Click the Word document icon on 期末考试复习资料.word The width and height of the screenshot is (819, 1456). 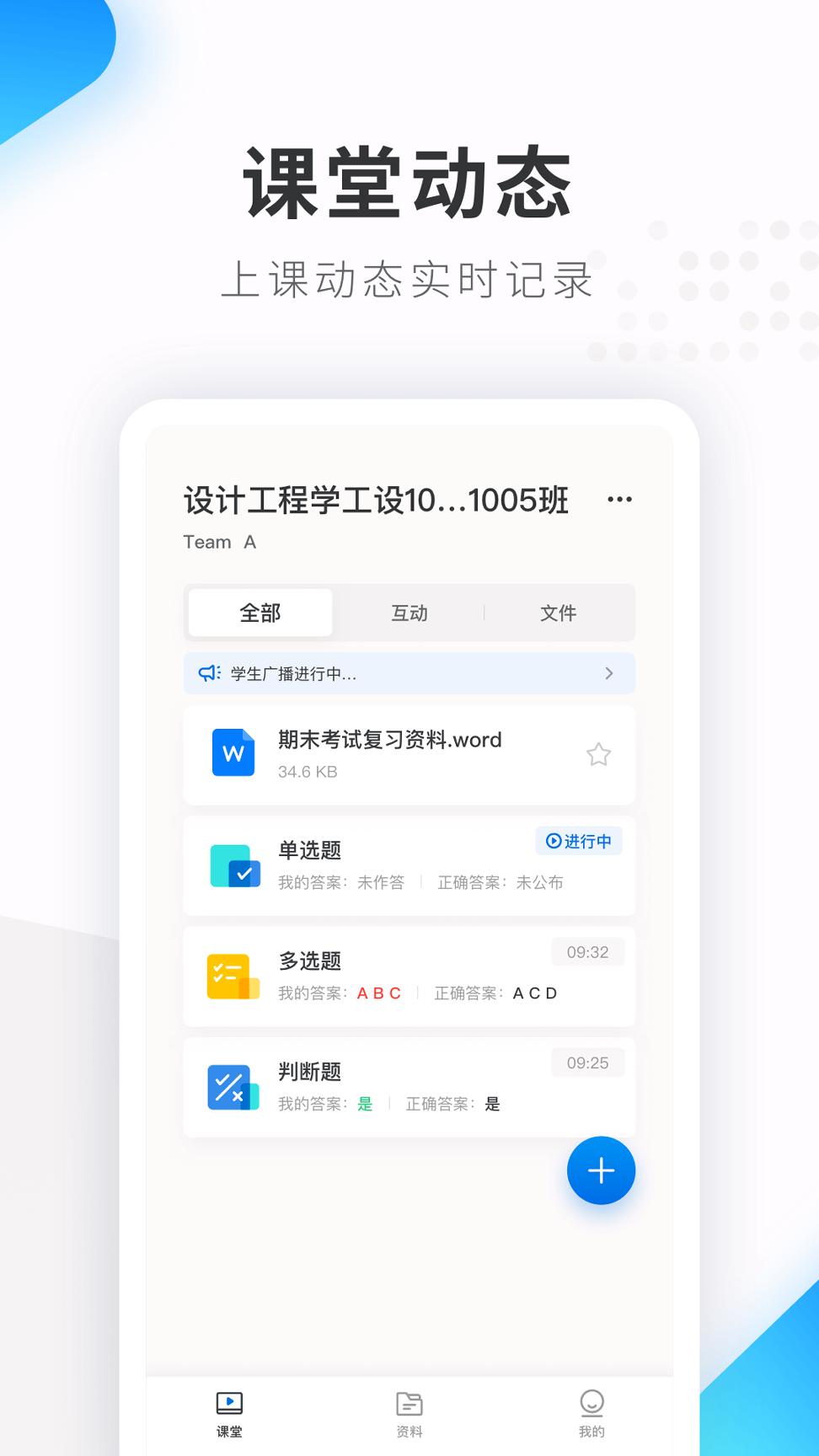coord(233,752)
